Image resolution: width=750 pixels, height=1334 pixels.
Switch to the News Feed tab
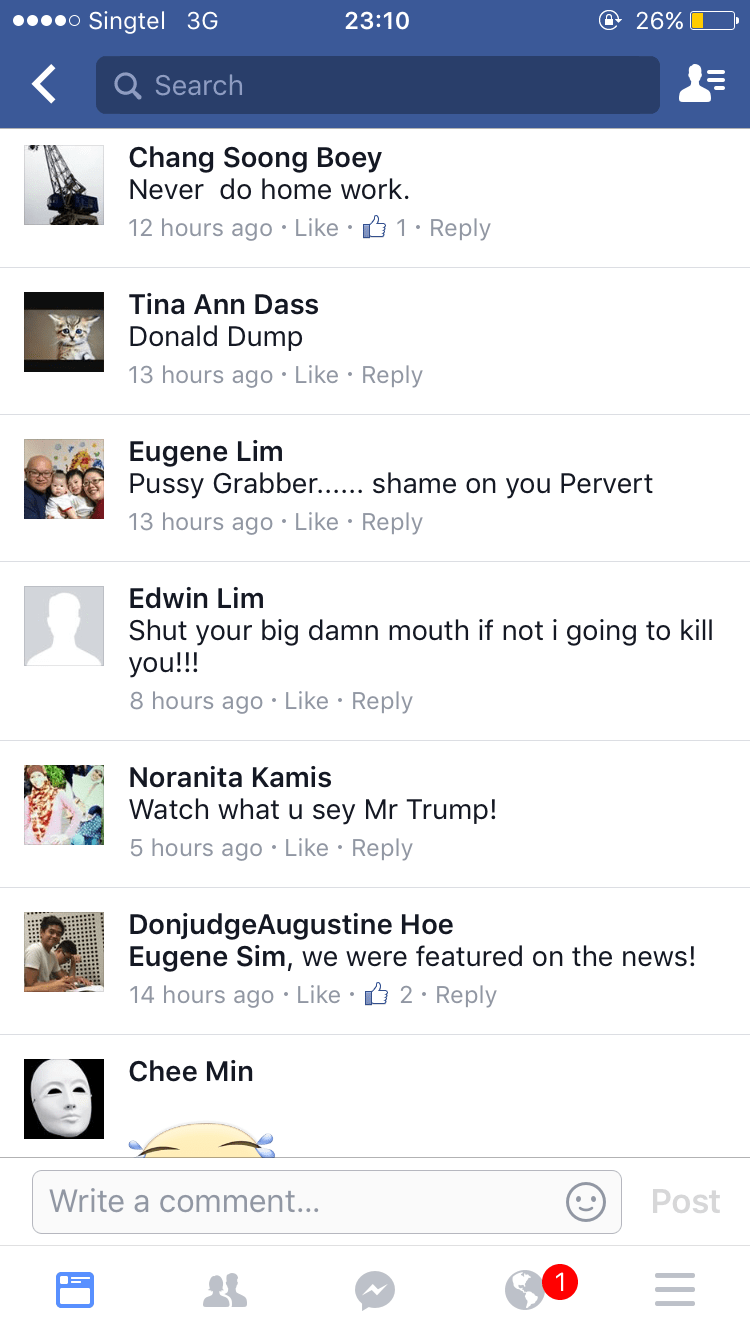pos(75,1290)
